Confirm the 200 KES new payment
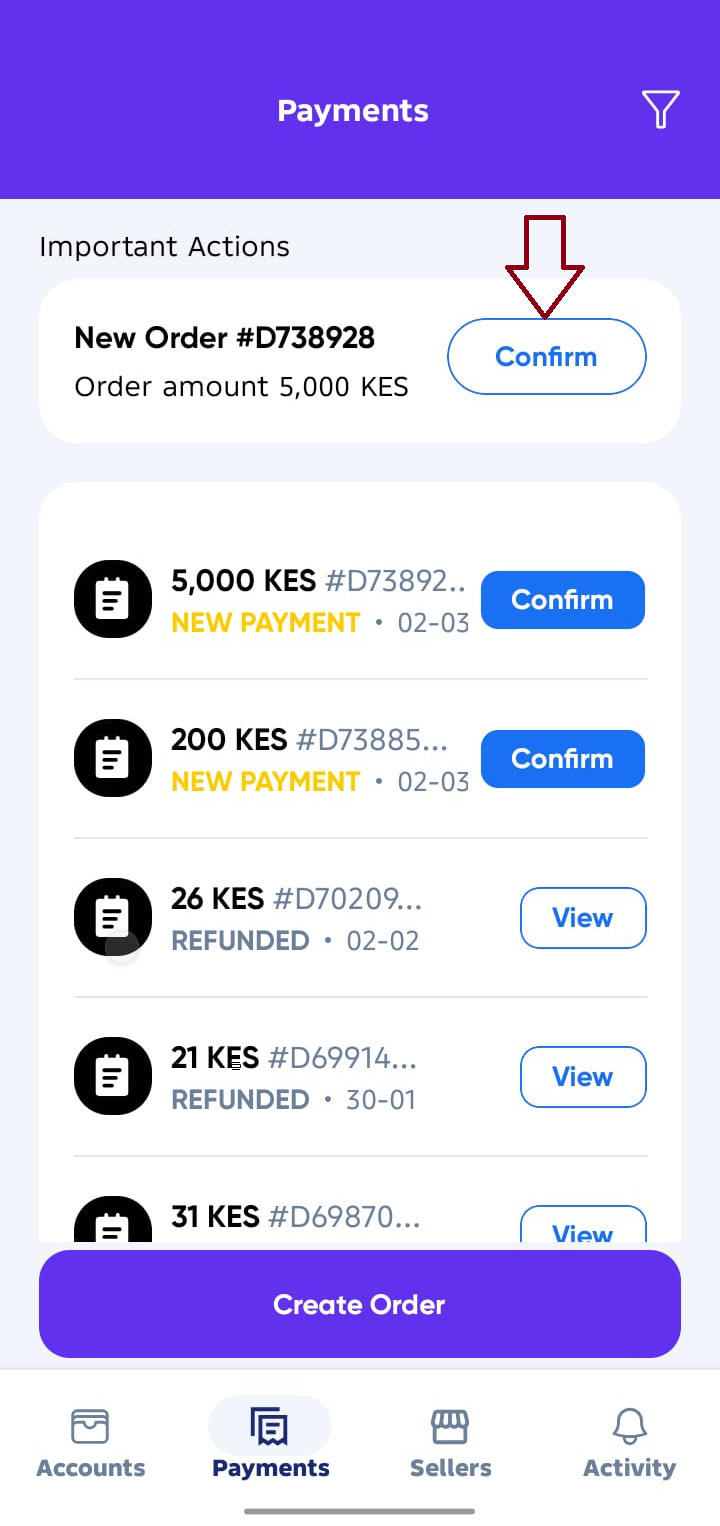Screen dimensions: 720x1526 (x=562, y=758)
